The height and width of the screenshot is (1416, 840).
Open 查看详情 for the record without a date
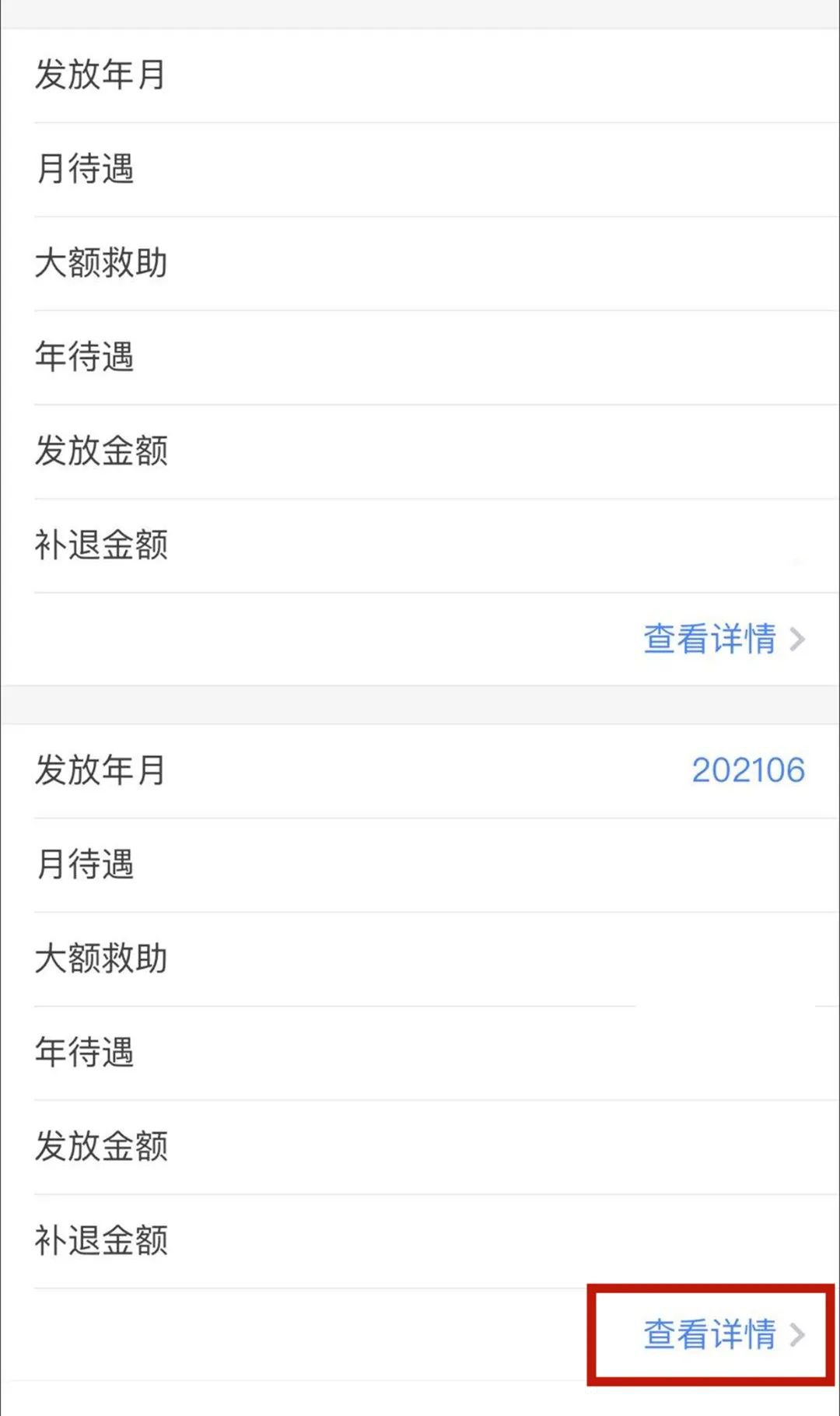click(x=723, y=639)
